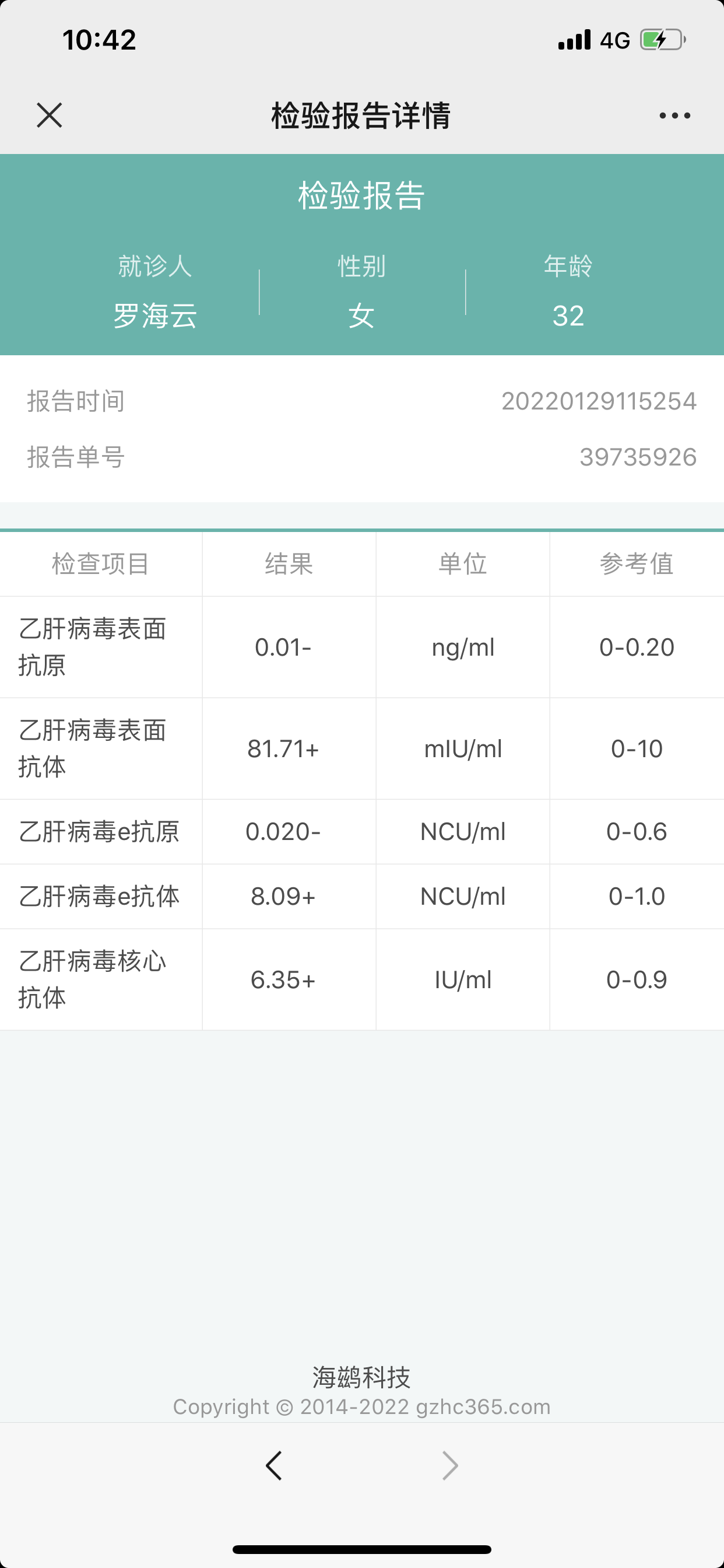Expand the 报告时间 field details
The height and width of the screenshot is (1568, 724).
click(x=362, y=401)
